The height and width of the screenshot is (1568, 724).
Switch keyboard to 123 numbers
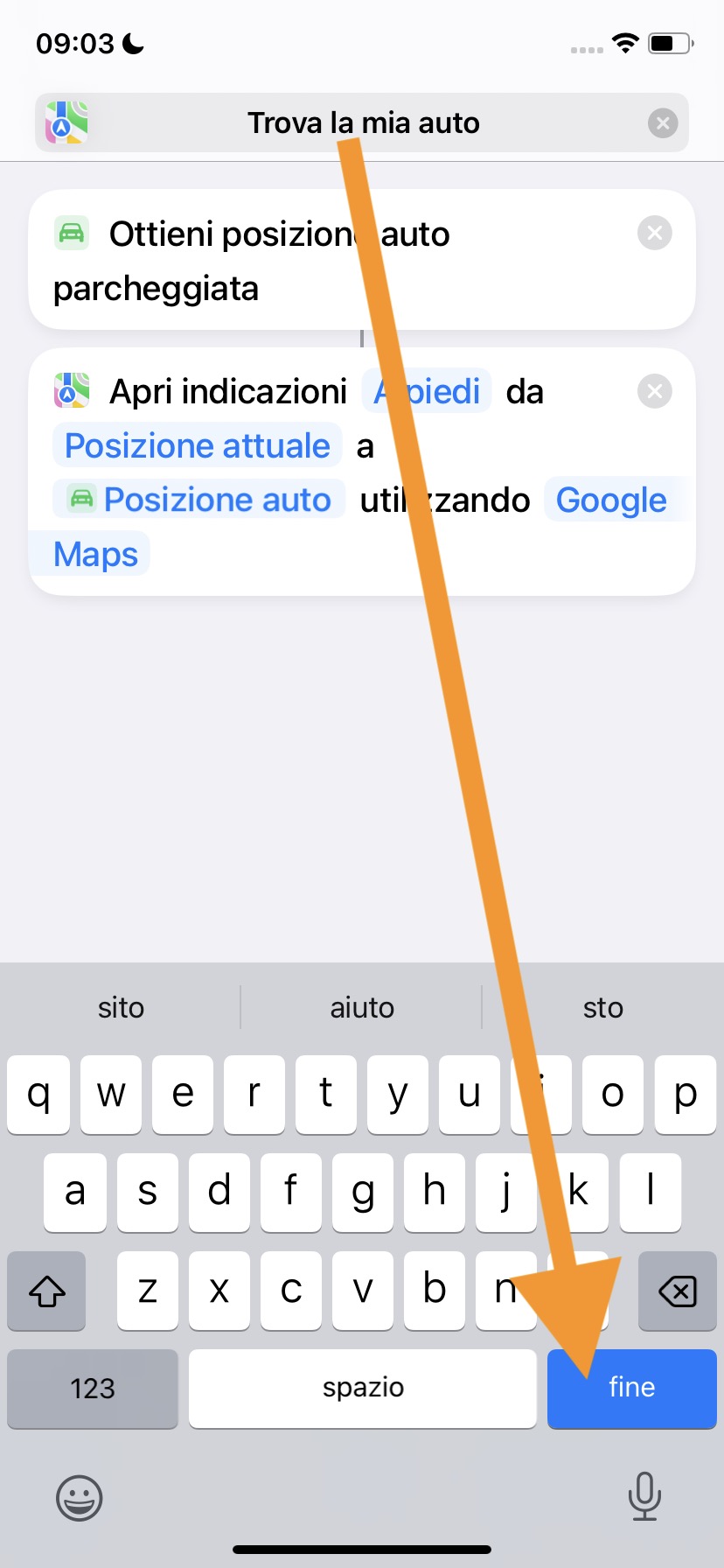(93, 1389)
